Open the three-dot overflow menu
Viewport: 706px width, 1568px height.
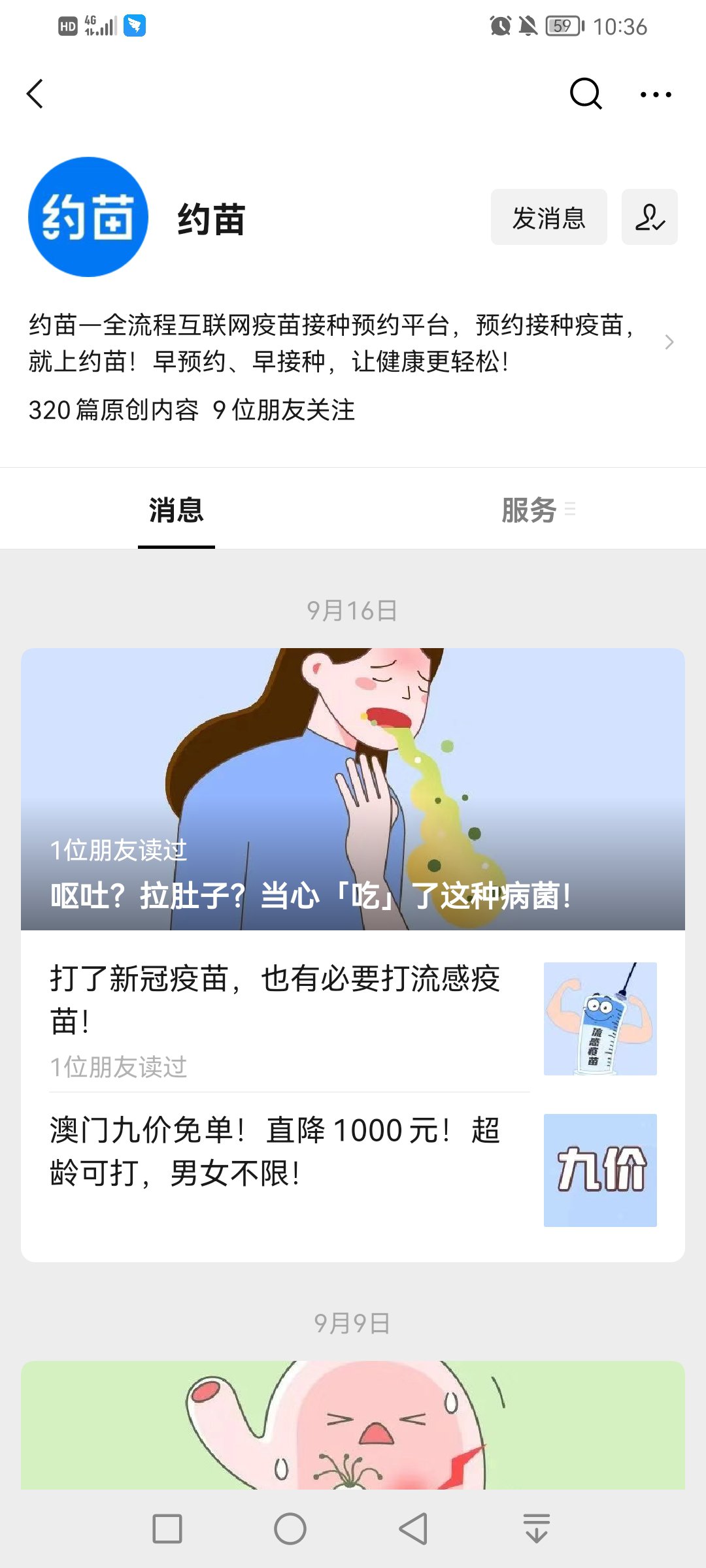click(655, 95)
